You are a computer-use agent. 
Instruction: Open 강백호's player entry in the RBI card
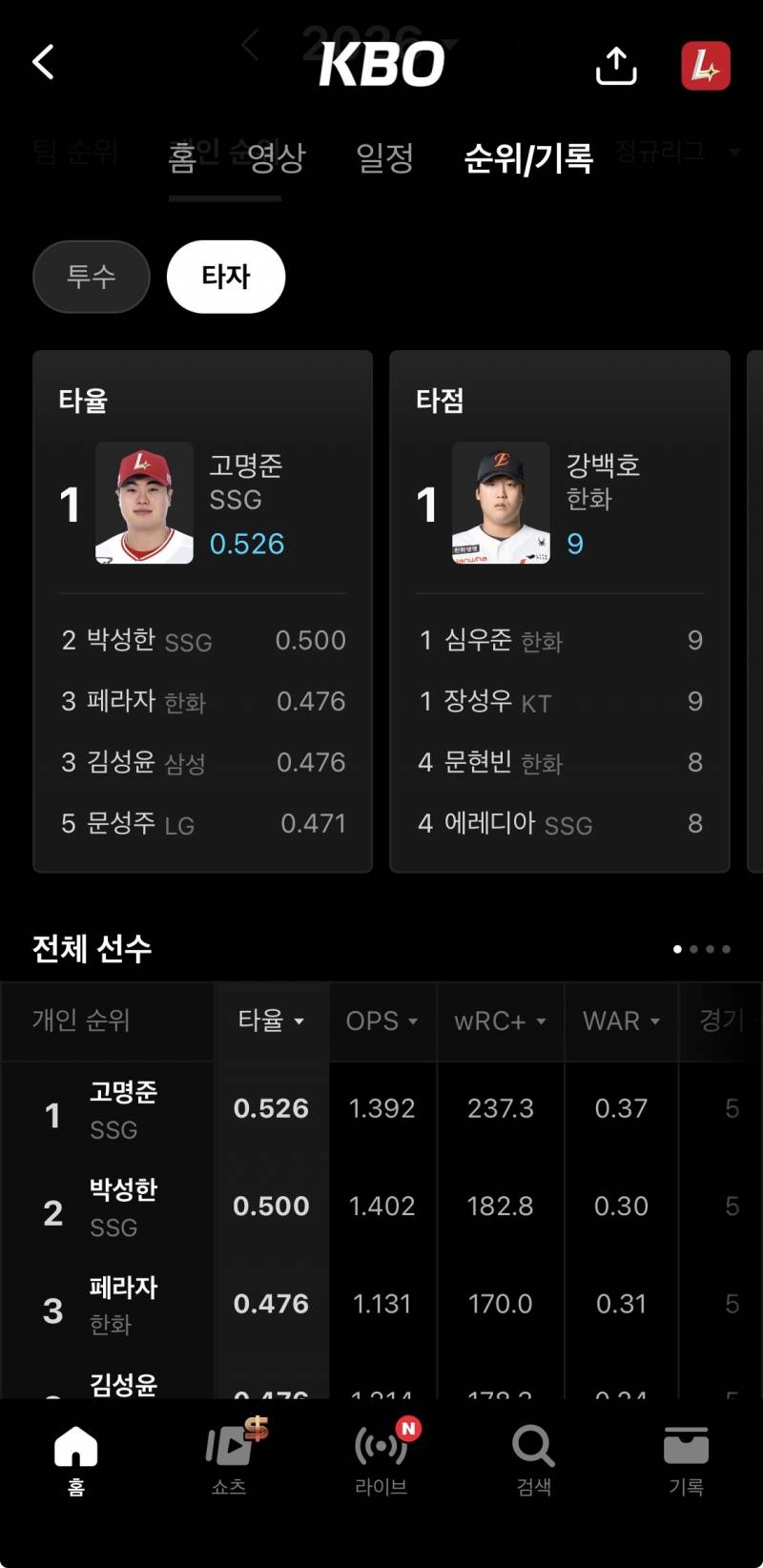point(560,504)
